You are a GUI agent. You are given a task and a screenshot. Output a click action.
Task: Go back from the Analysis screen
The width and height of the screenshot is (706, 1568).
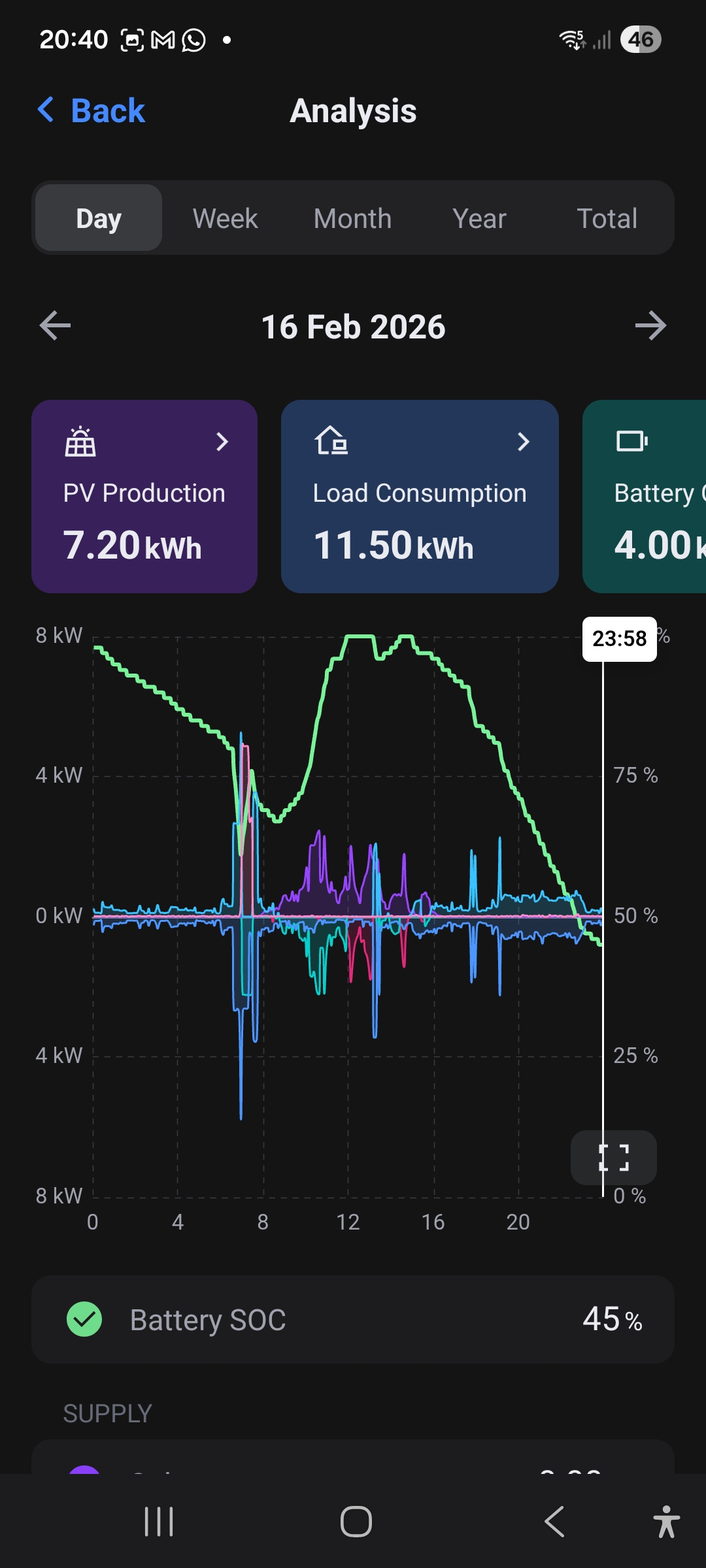(x=92, y=110)
